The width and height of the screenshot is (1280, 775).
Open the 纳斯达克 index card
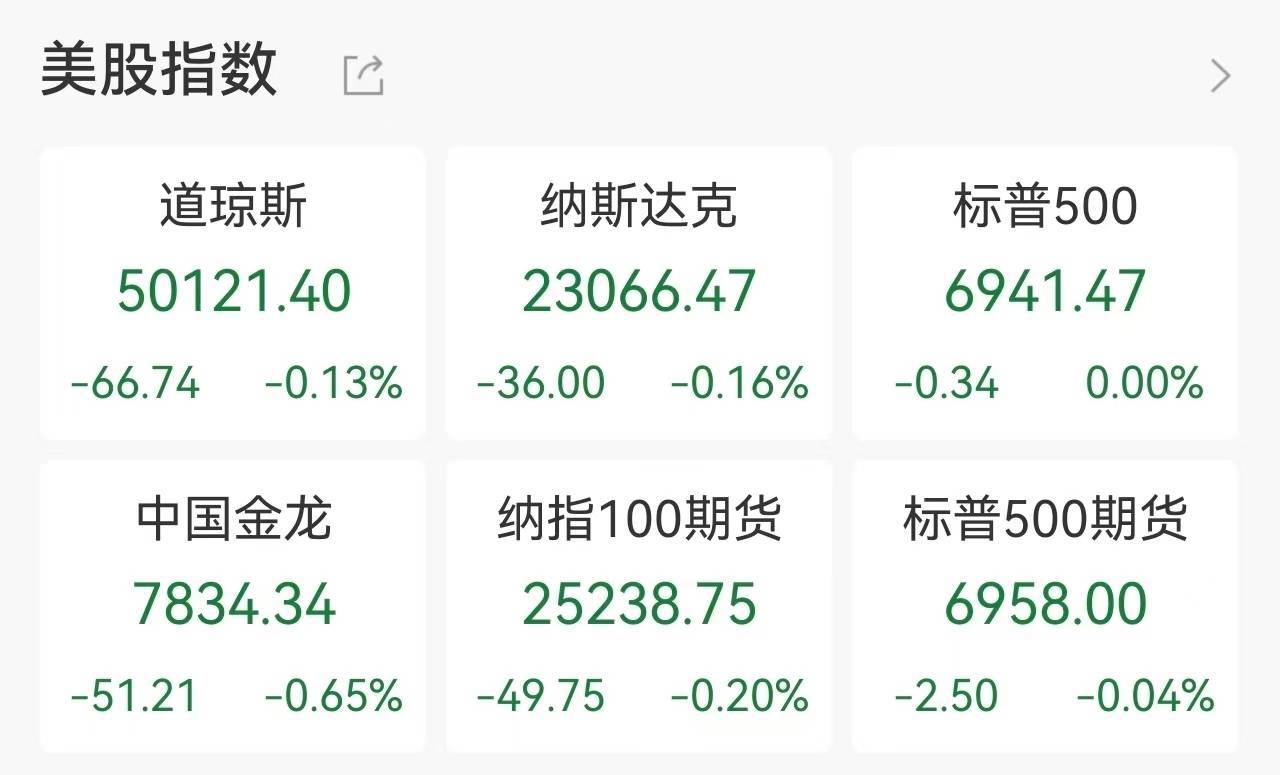(x=639, y=293)
